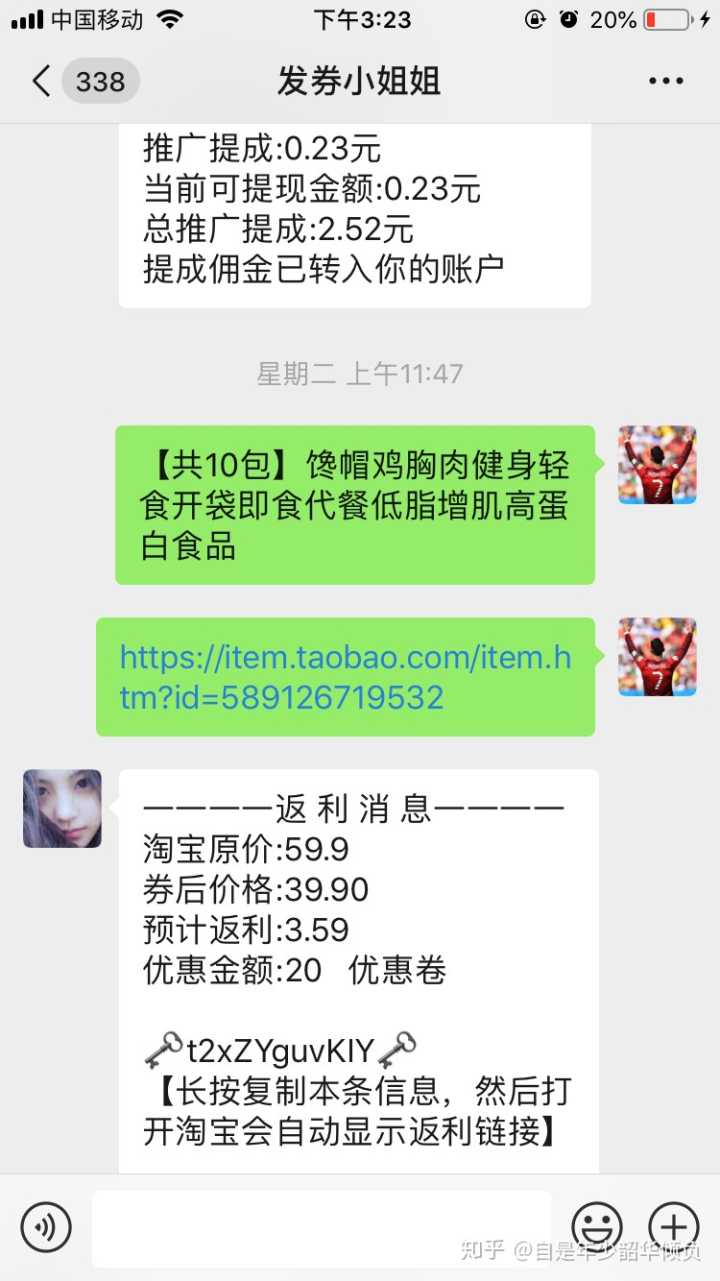The width and height of the screenshot is (720, 1281).
Task: Open my avatar beside the 【共10包】 message
Action: coord(657,465)
